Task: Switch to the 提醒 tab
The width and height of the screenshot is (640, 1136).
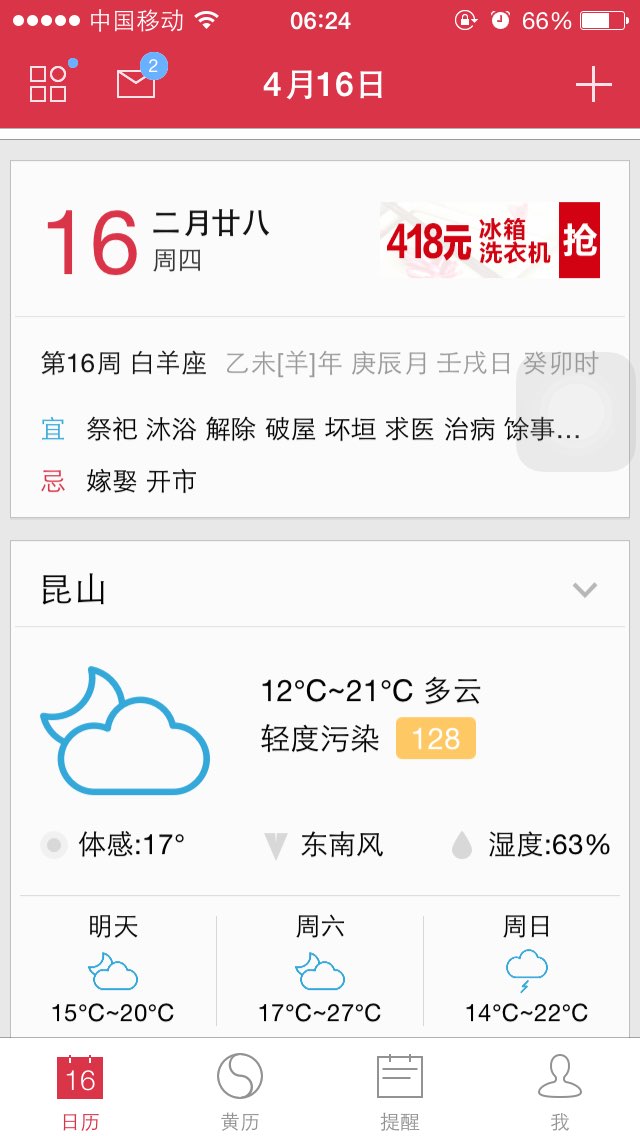Action: 400,1090
